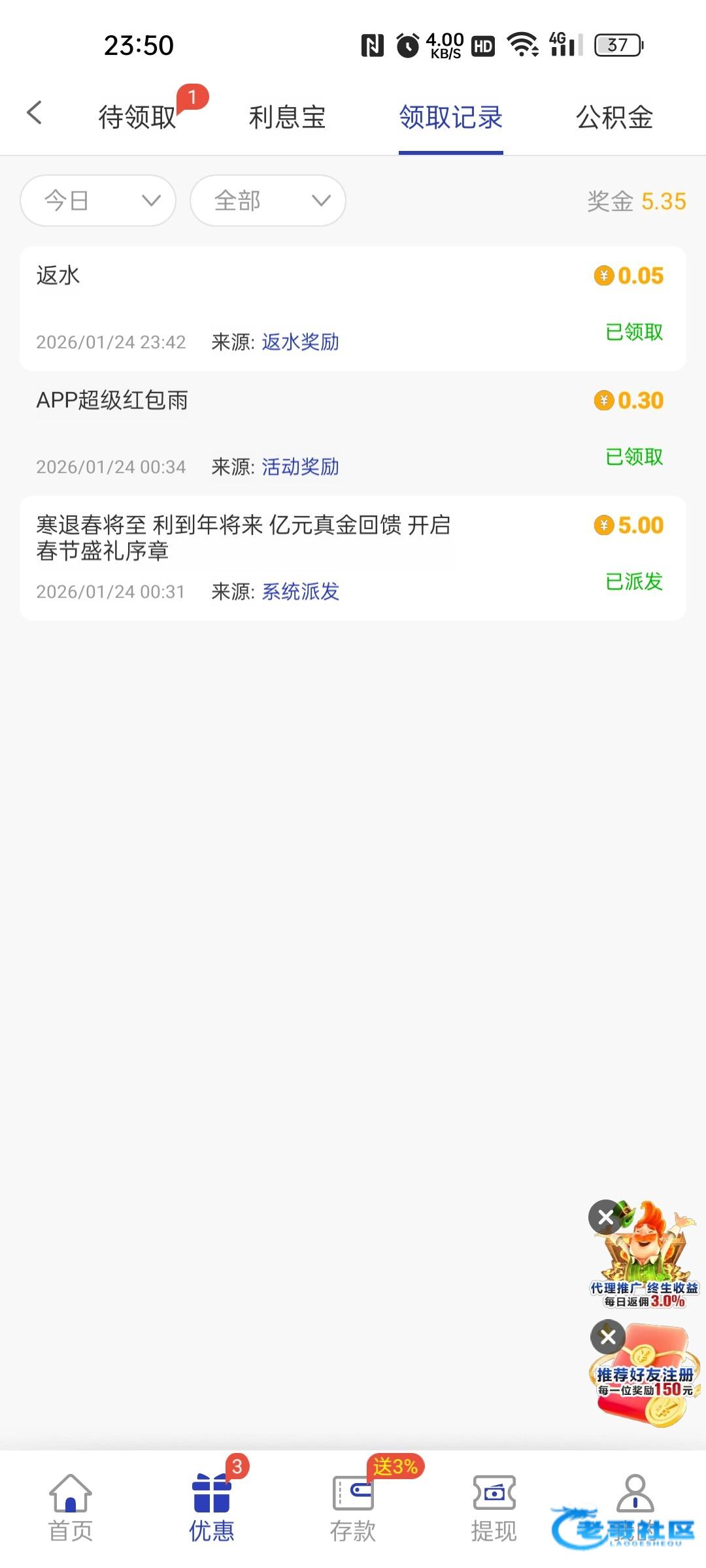Expand the 今日 date filter dropdown

click(98, 201)
